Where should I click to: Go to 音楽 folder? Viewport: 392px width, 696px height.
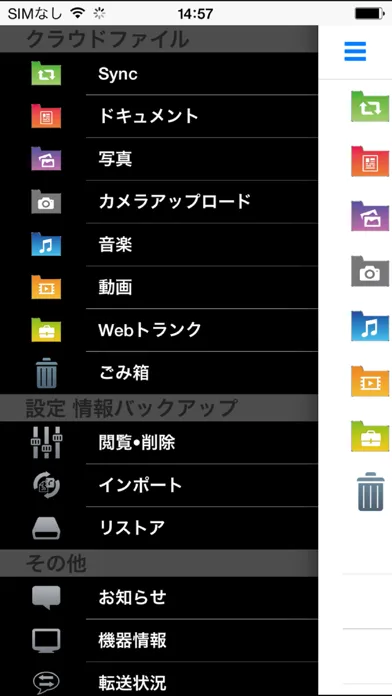(159, 245)
